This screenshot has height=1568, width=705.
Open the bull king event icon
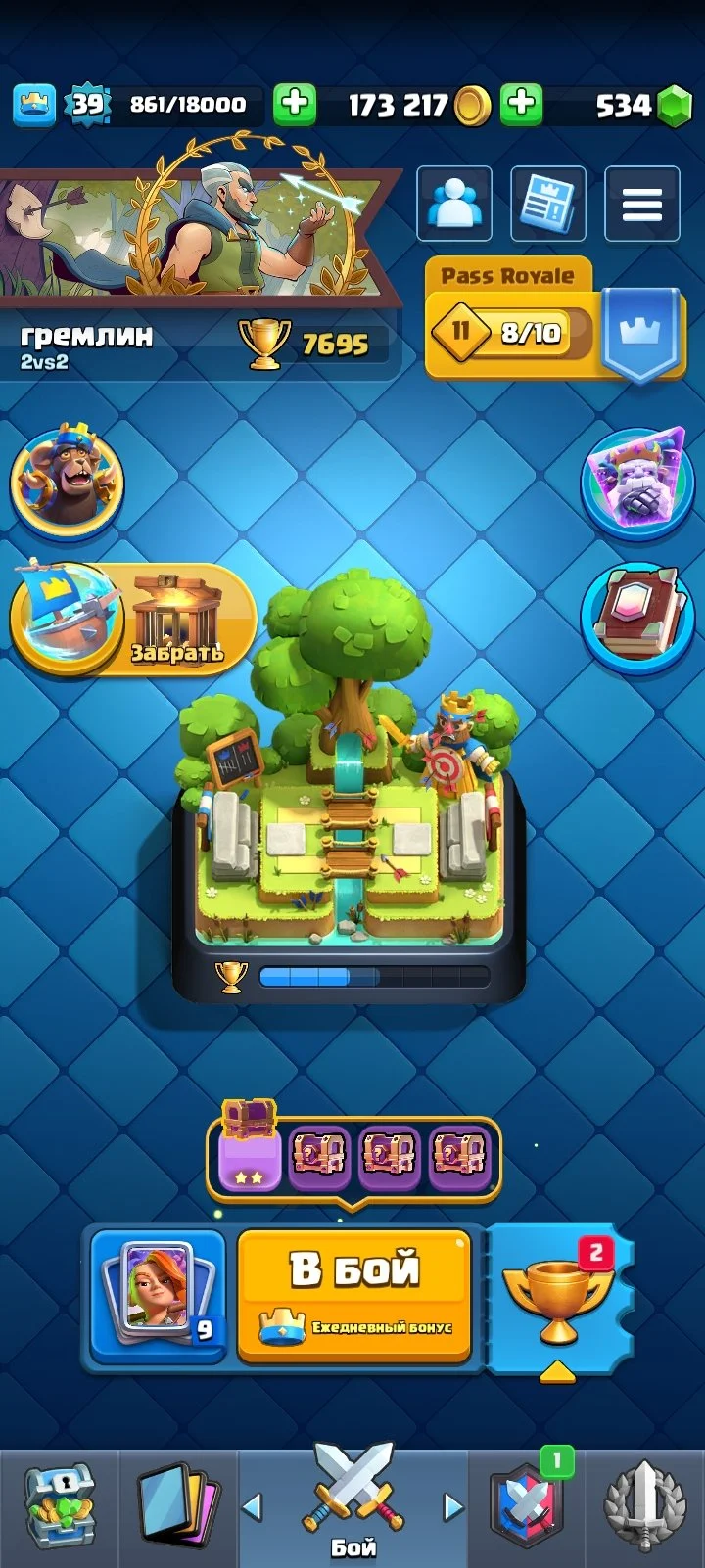pyautogui.click(x=67, y=480)
